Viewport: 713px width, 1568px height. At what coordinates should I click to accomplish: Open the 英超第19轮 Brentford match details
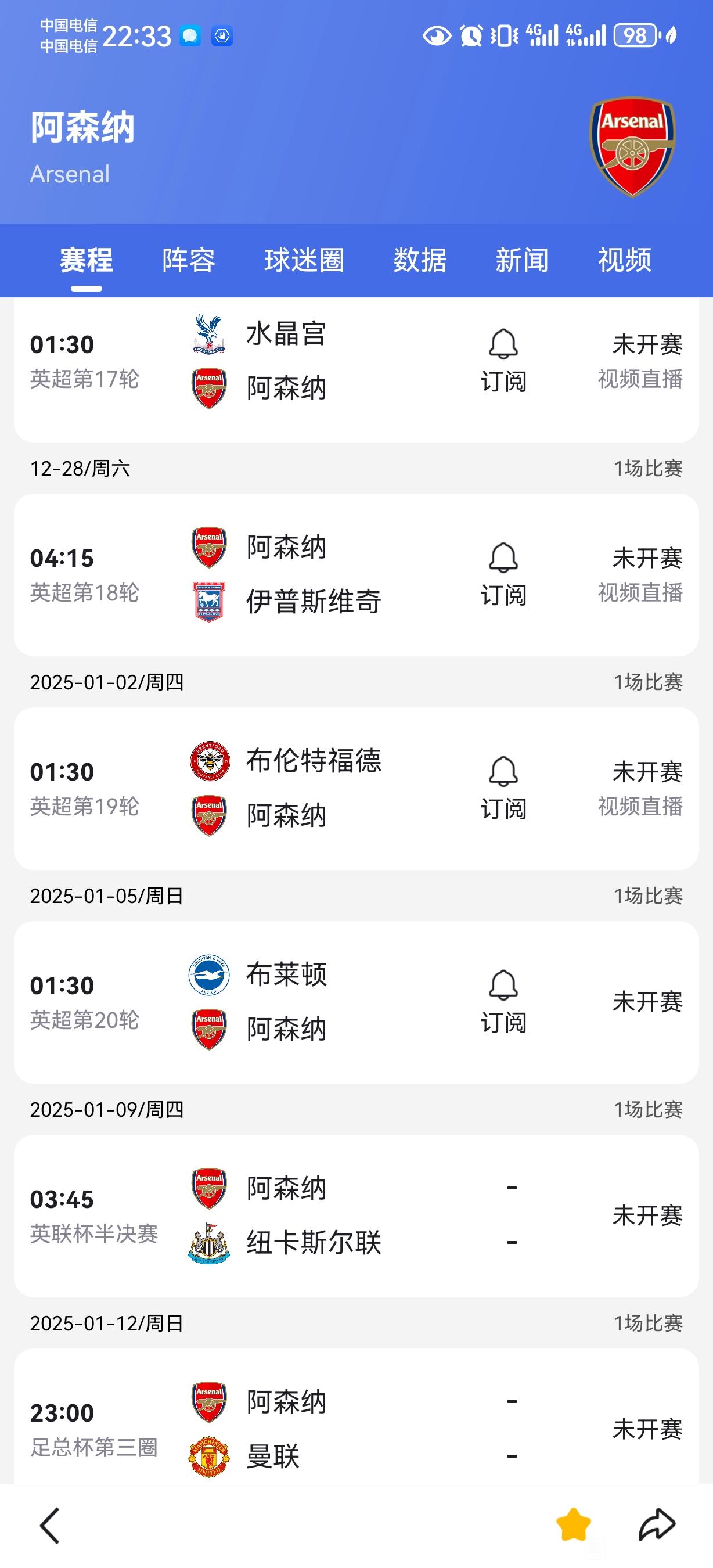point(356,788)
